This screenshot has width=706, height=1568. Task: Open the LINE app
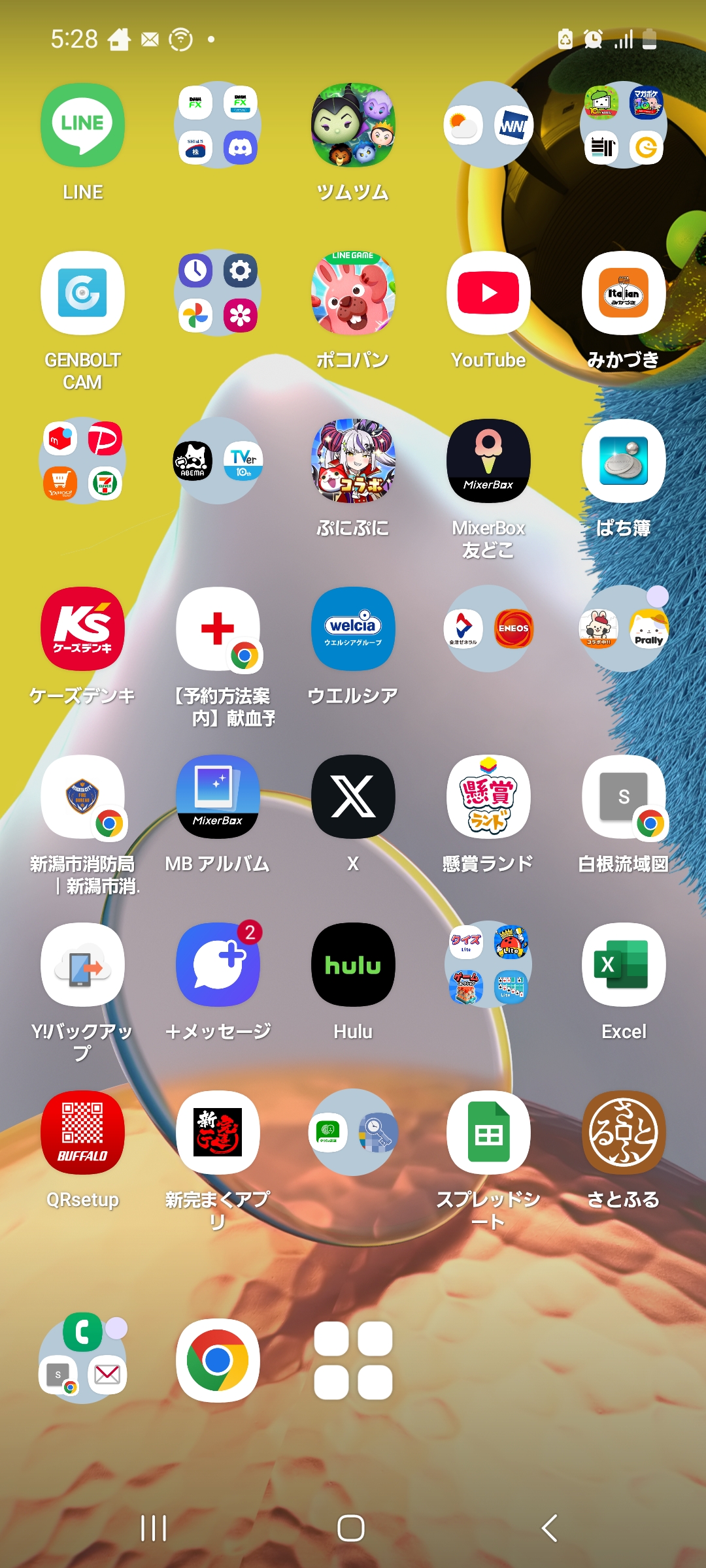coord(82,125)
